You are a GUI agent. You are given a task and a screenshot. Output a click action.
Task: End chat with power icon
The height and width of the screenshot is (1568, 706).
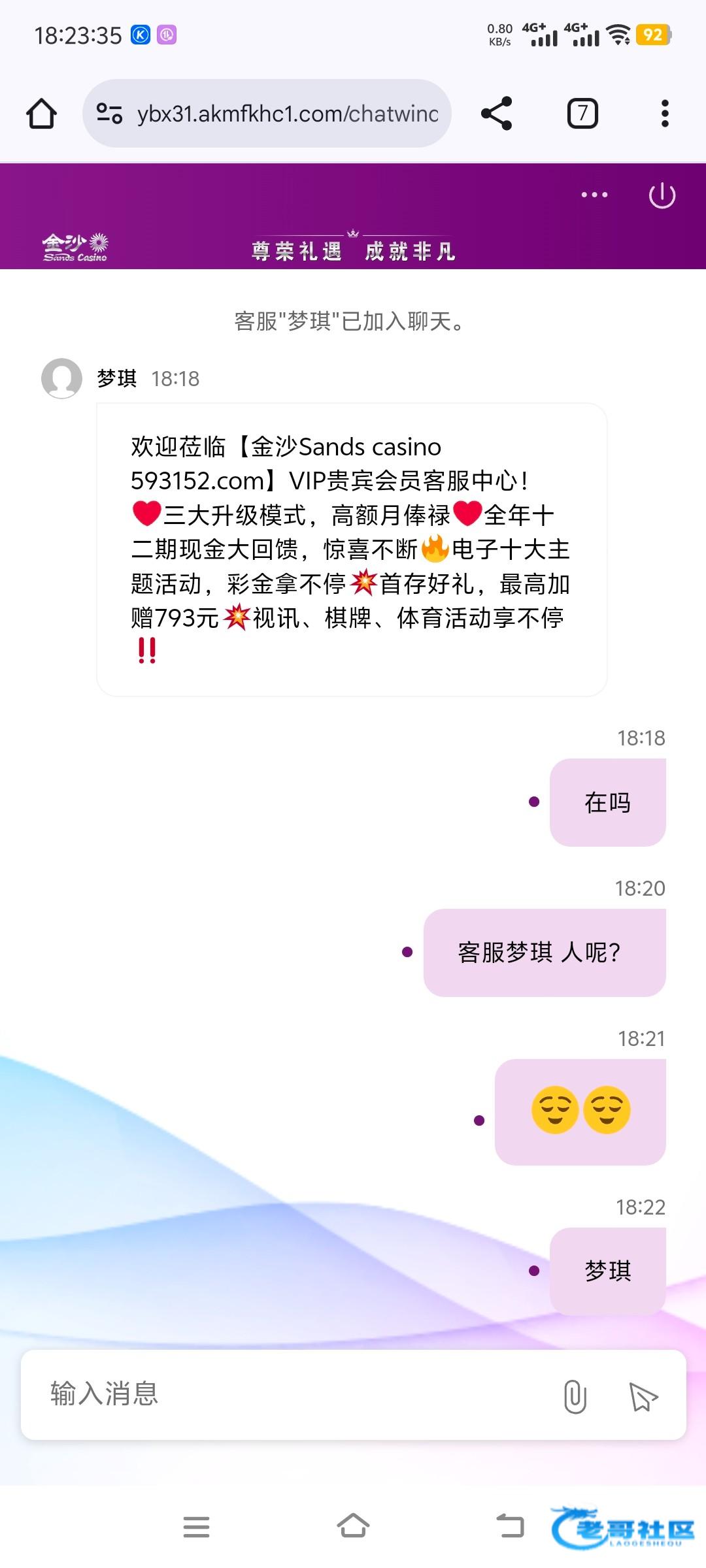point(662,195)
